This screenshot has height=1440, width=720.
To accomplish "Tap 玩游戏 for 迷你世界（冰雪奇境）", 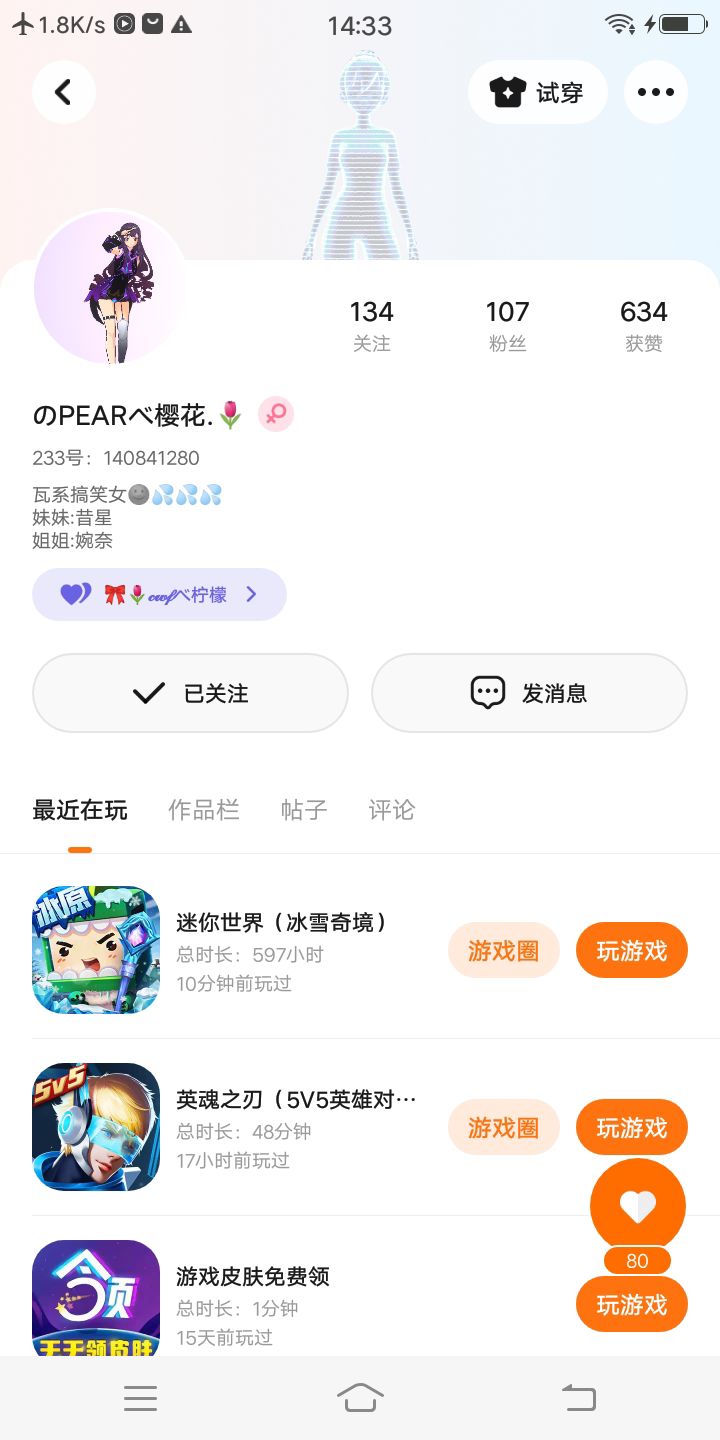I will (x=631, y=950).
